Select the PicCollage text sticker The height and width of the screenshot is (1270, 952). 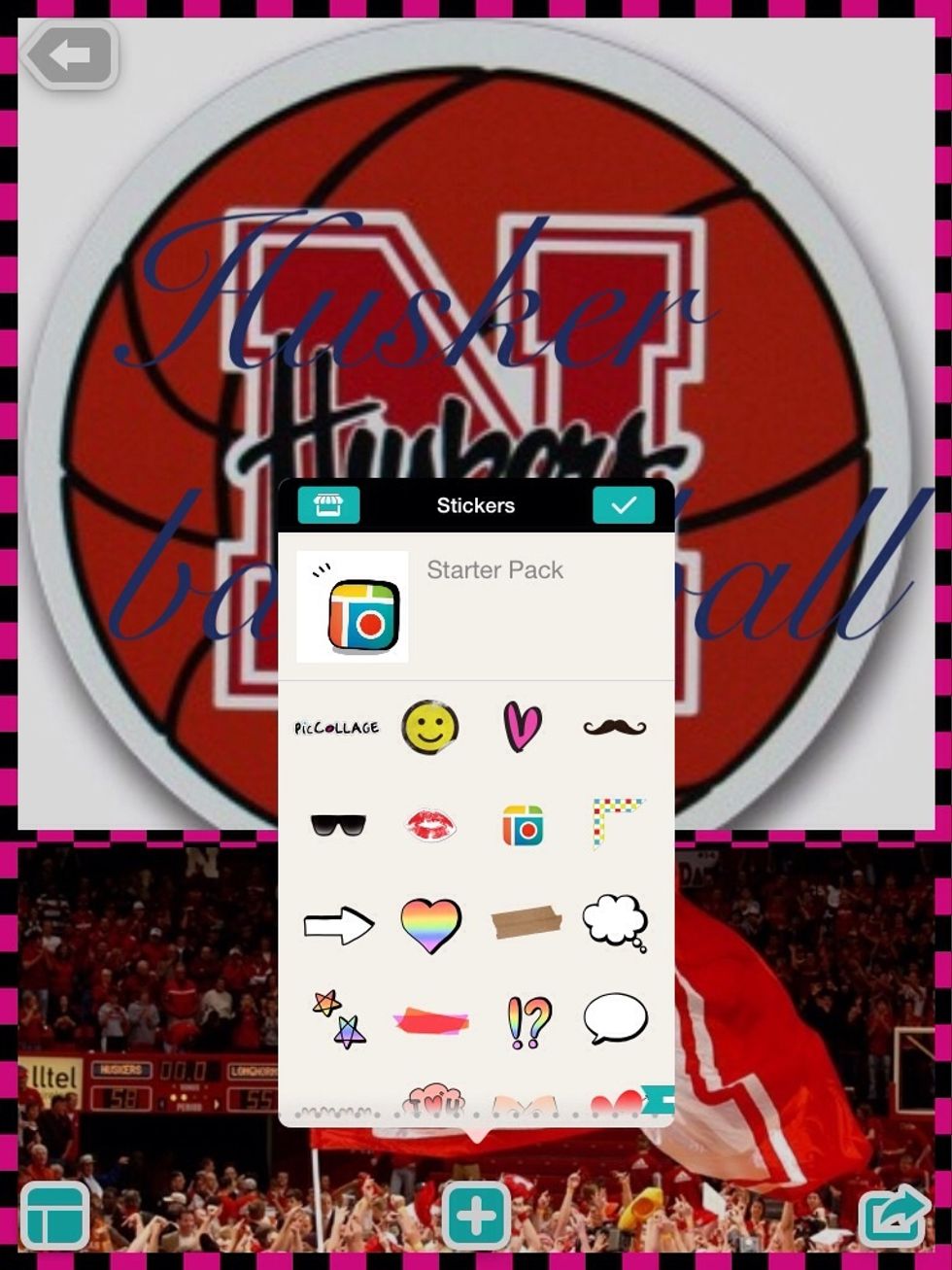pos(336,727)
